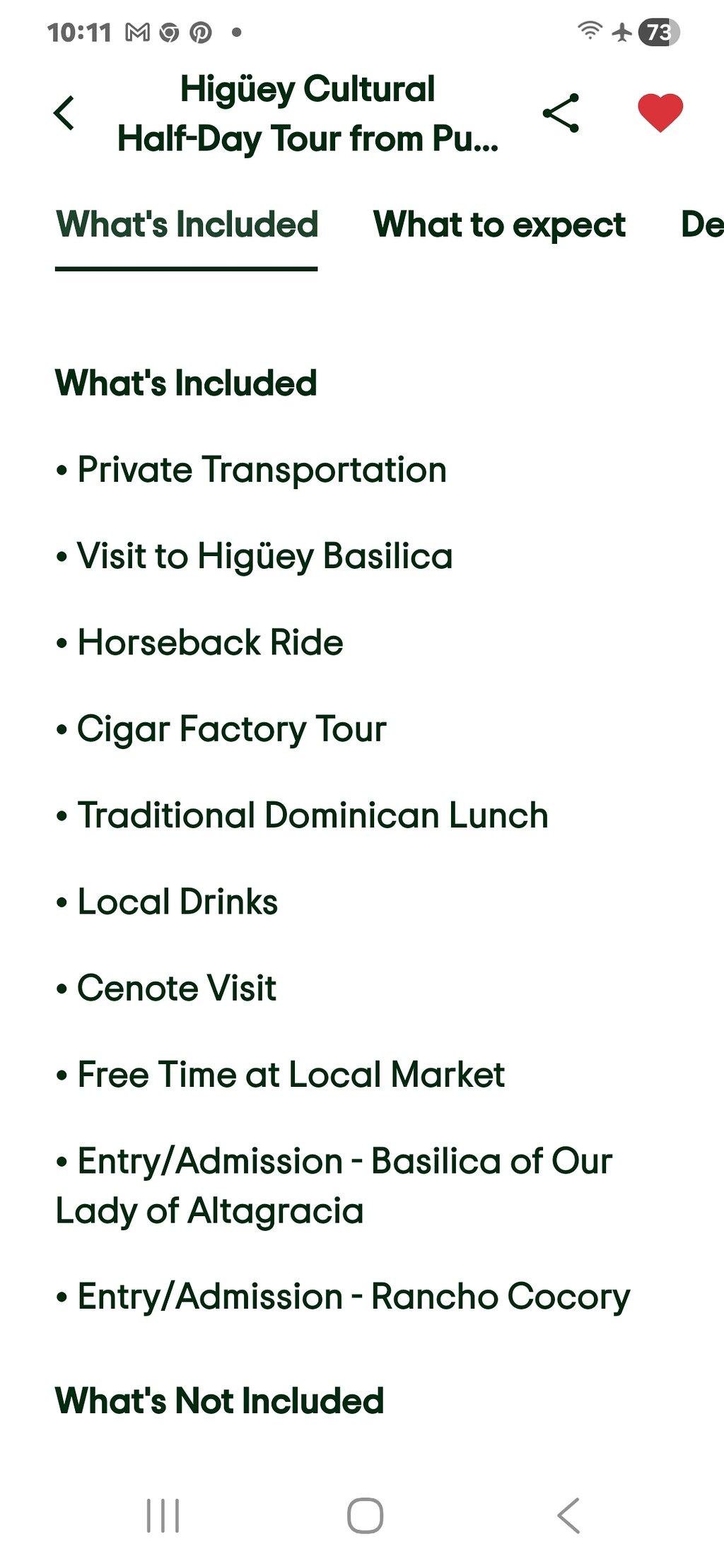Select the What's Included tab
The image size is (724, 1568).
coord(187,225)
